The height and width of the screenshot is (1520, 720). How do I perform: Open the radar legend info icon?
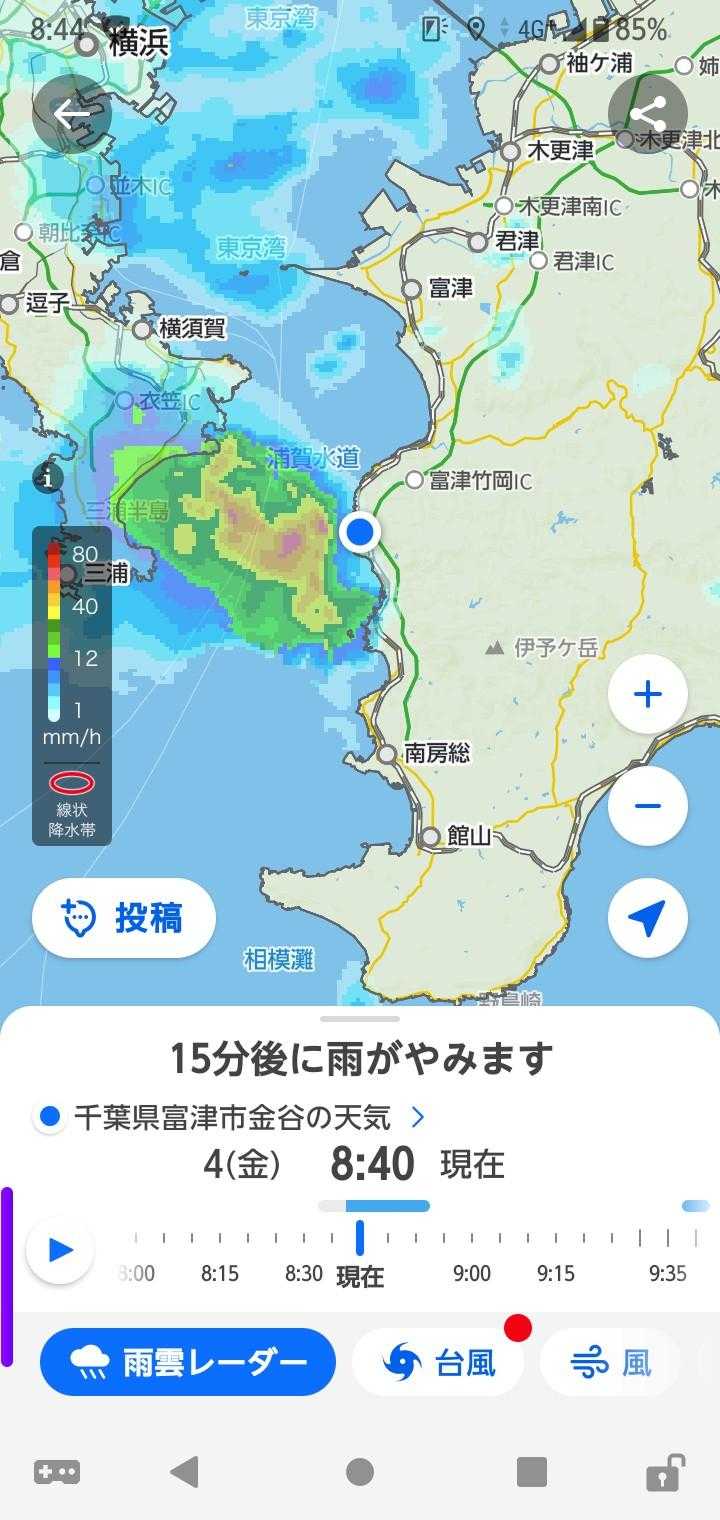[47, 477]
